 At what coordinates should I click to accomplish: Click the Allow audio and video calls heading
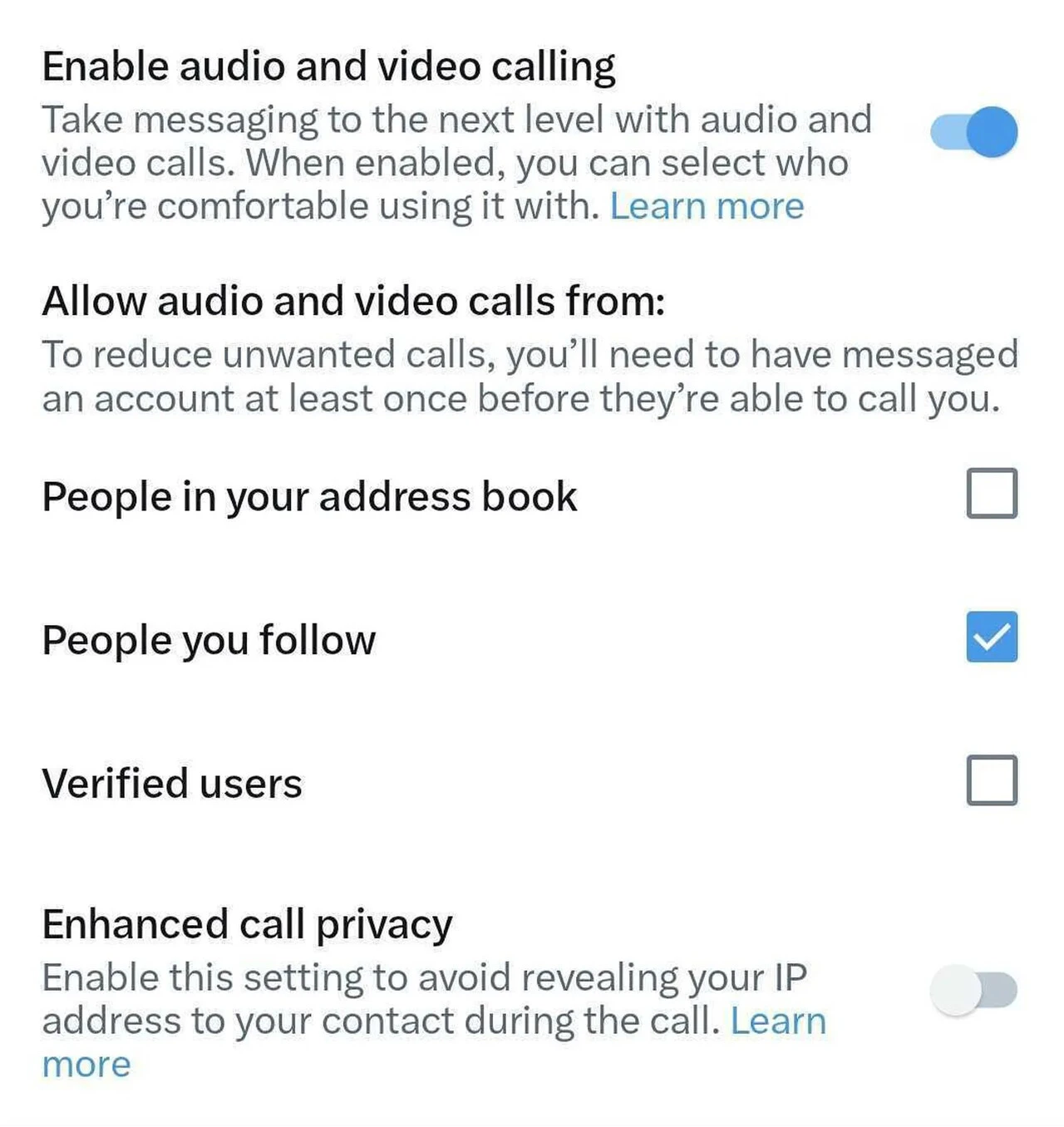pos(354,301)
